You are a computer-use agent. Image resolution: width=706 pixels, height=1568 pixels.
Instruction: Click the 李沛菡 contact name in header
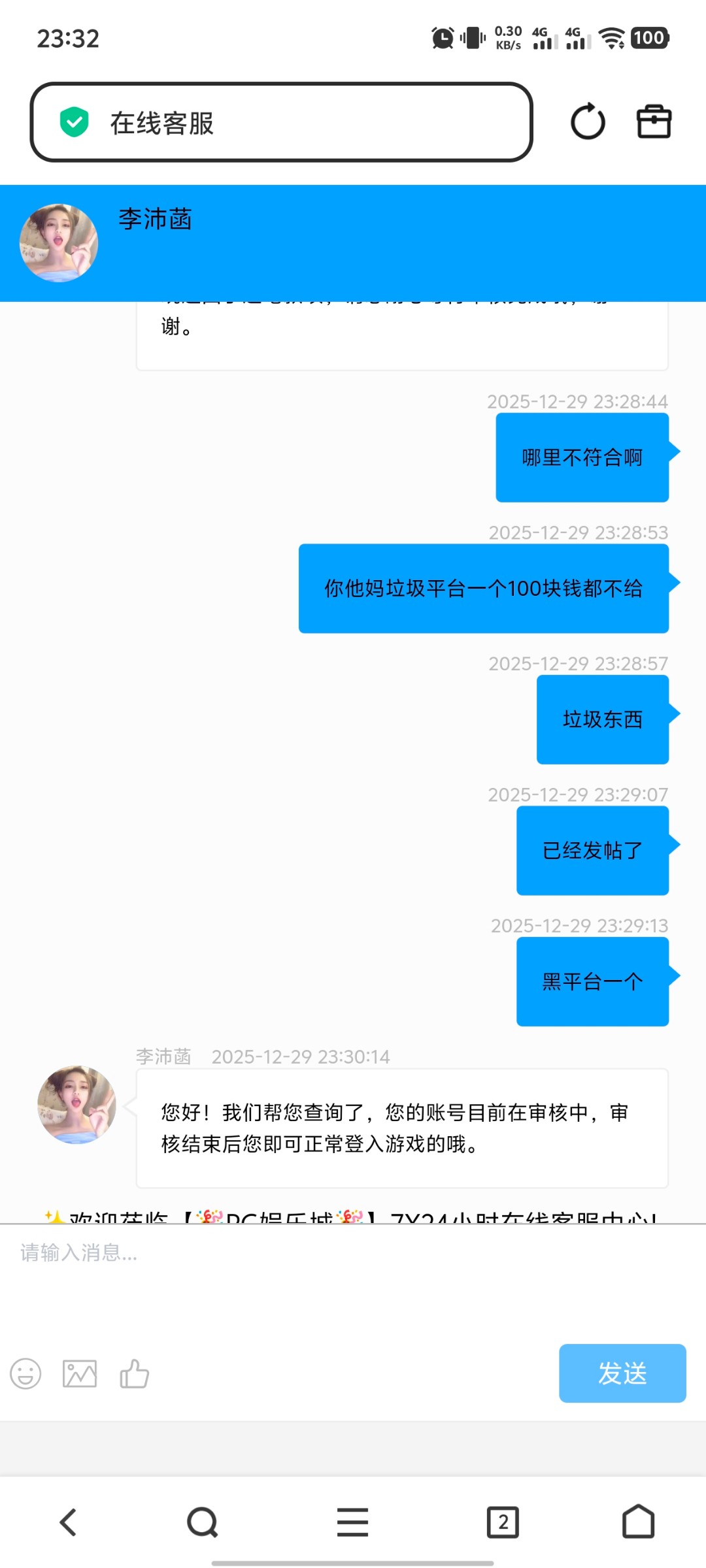coord(155,220)
